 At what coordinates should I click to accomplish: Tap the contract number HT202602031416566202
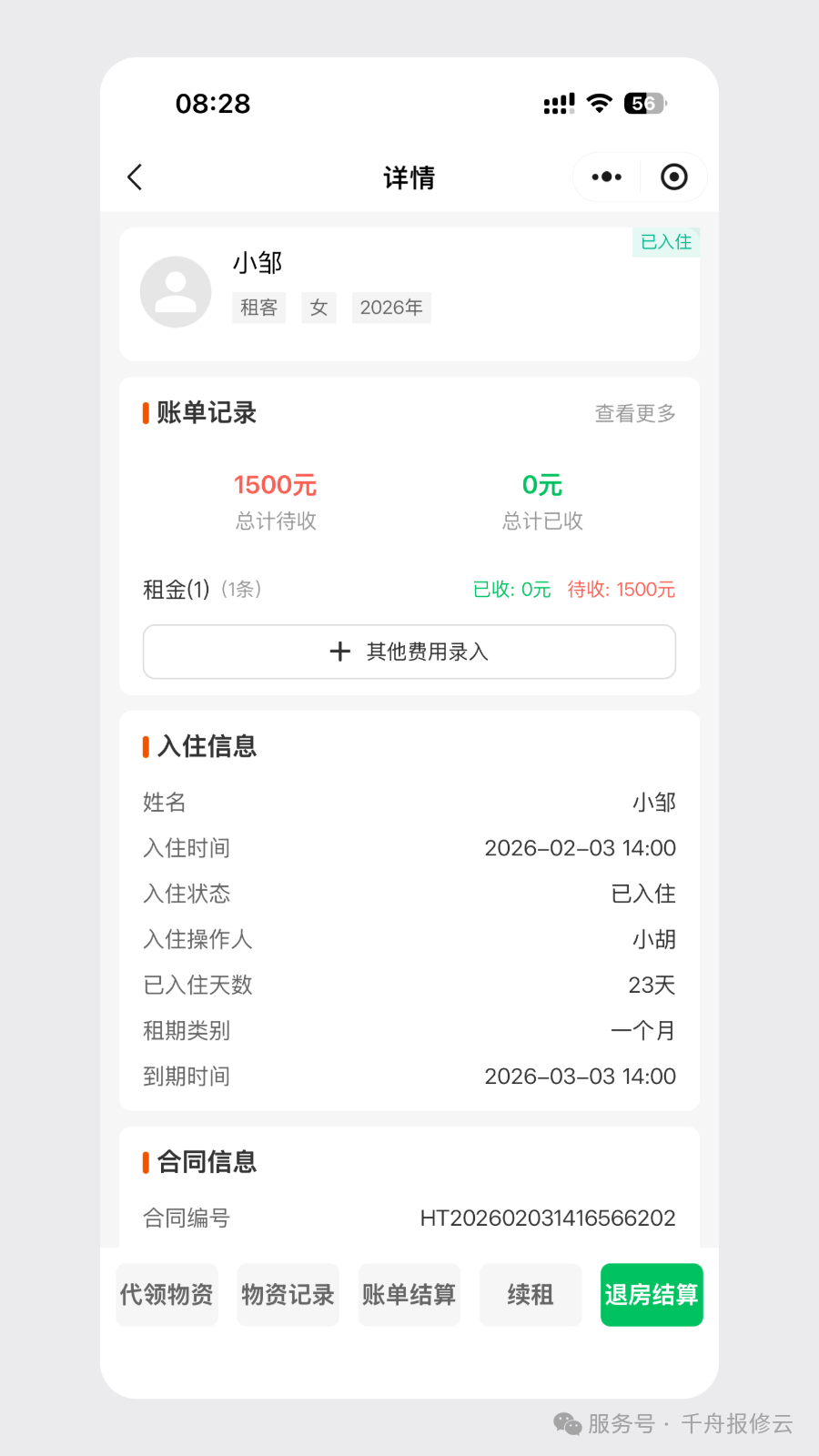pyautogui.click(x=548, y=1218)
